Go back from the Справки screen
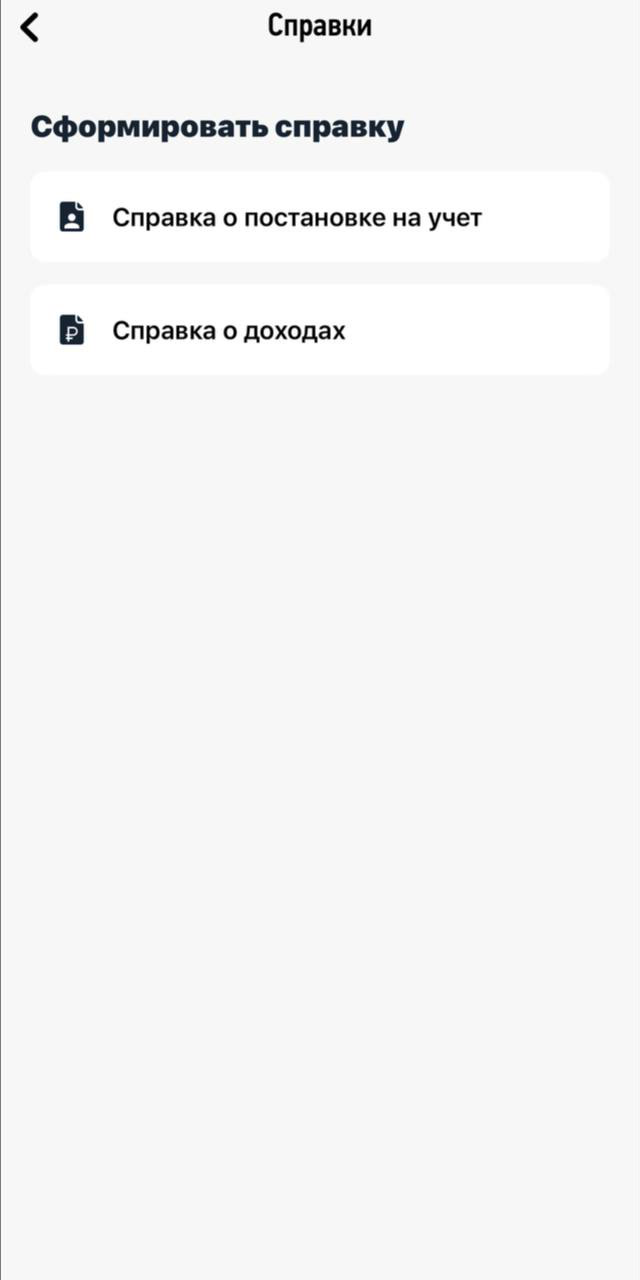 [x=30, y=27]
